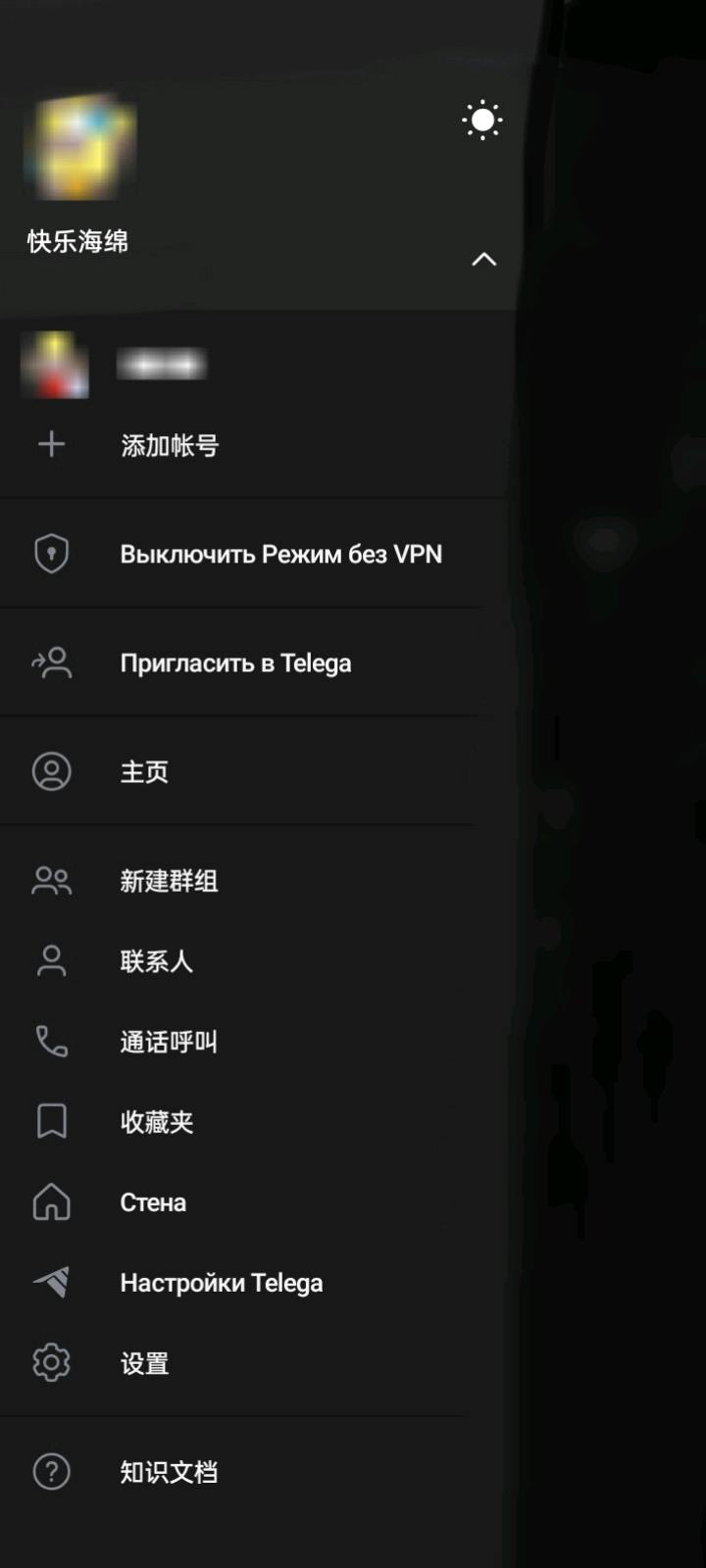
Task: Open Настройки Telega via paper plane icon
Action: [51, 1282]
